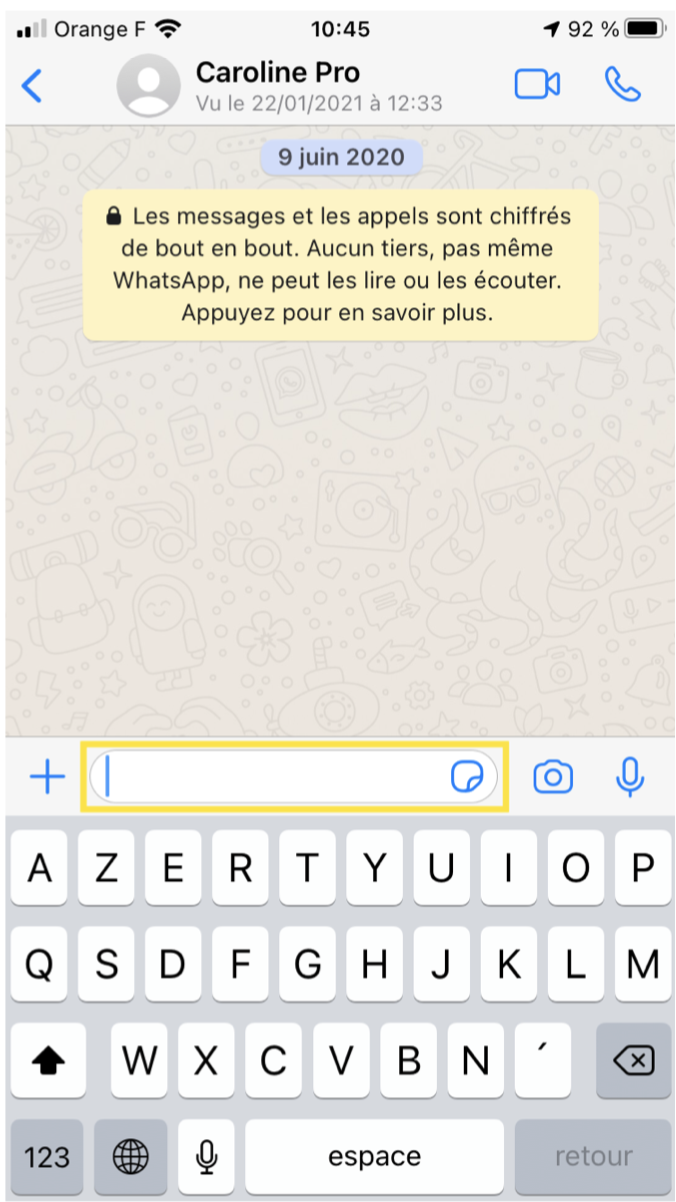Record a voice message with the blue microphone

tap(630, 777)
